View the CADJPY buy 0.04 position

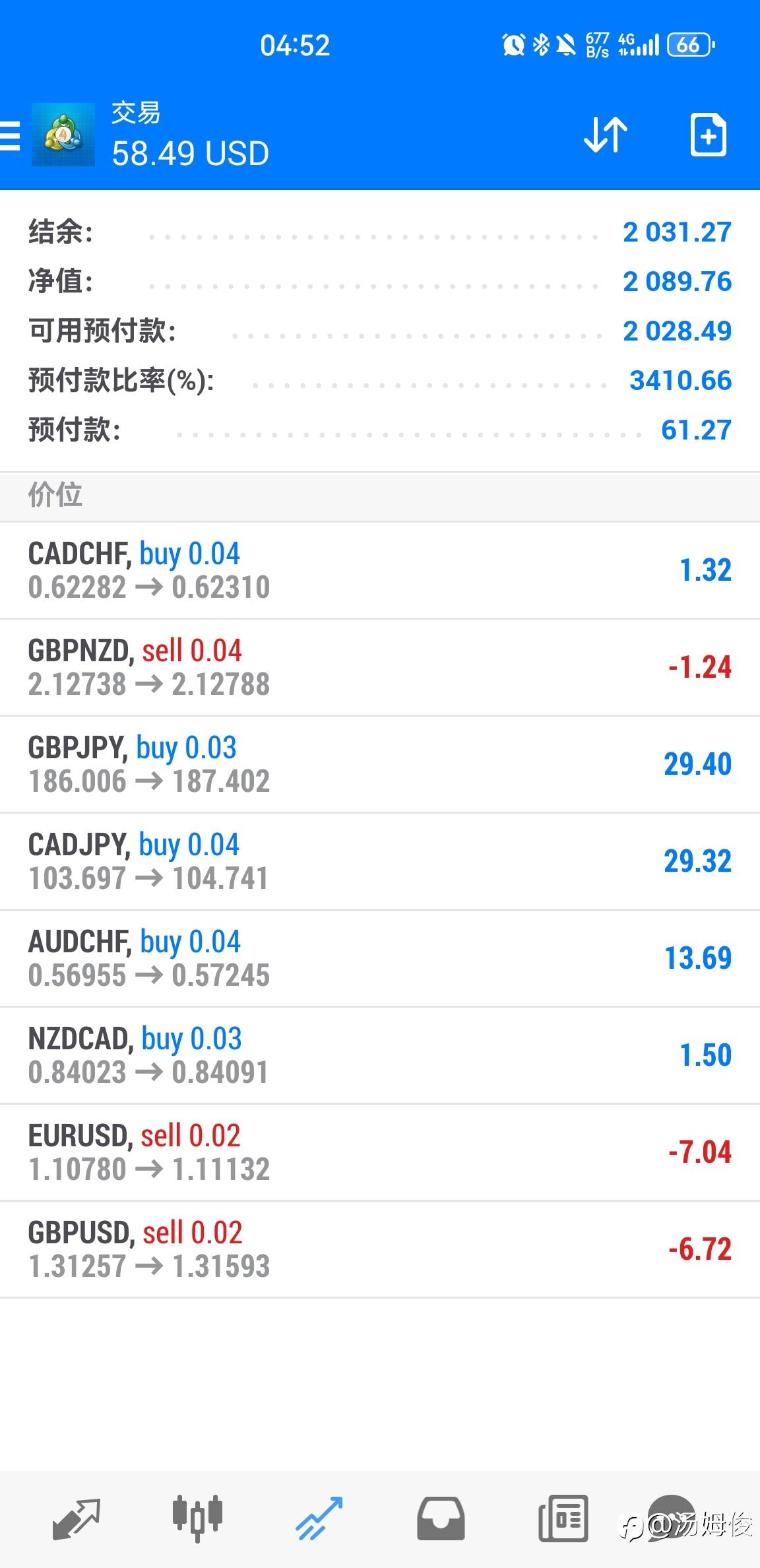pos(380,861)
